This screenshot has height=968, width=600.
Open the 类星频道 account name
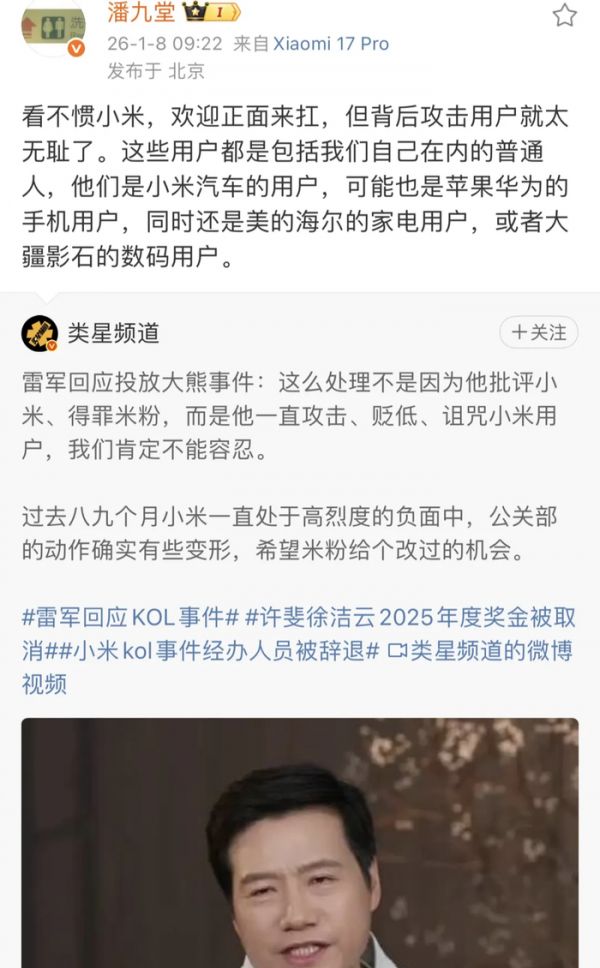click(x=113, y=333)
